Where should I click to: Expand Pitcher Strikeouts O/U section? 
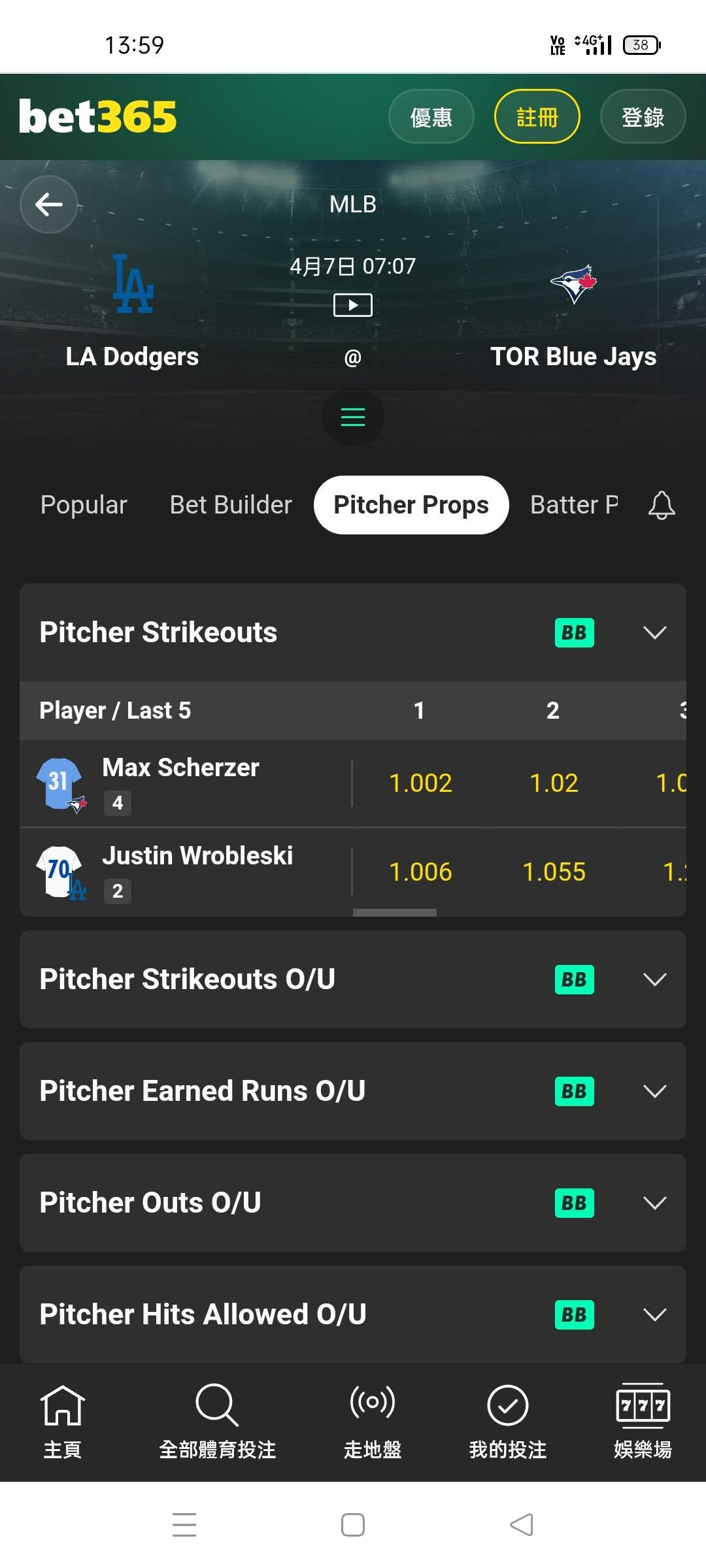coord(654,979)
